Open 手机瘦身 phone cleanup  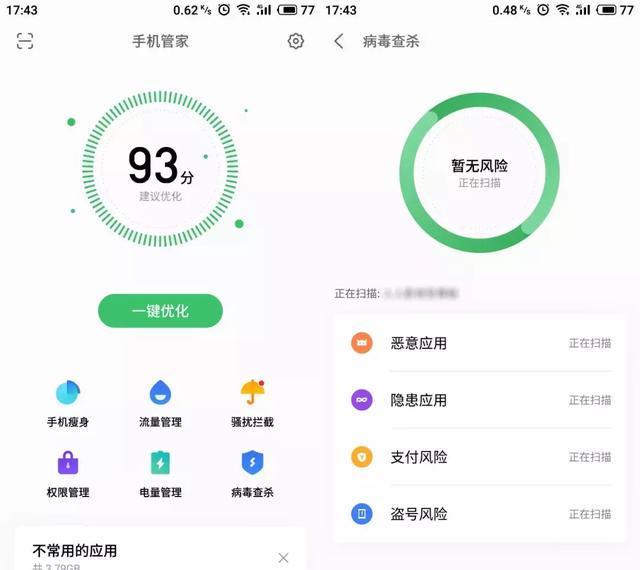pos(68,402)
